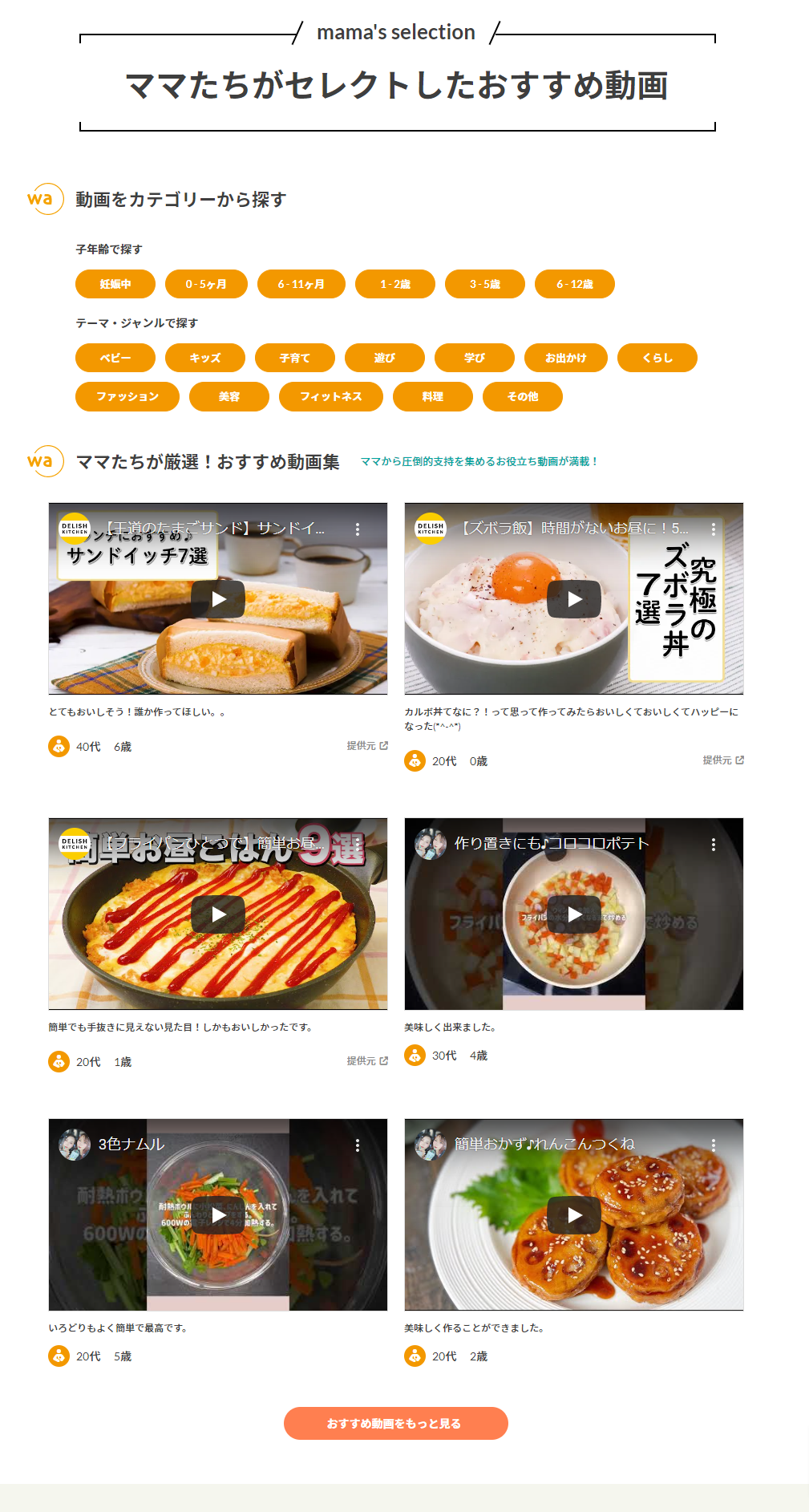Viewport: 809px width, 1512px height.
Task: Open 提供元 link under ズボラ飯 video
Action: [x=723, y=760]
